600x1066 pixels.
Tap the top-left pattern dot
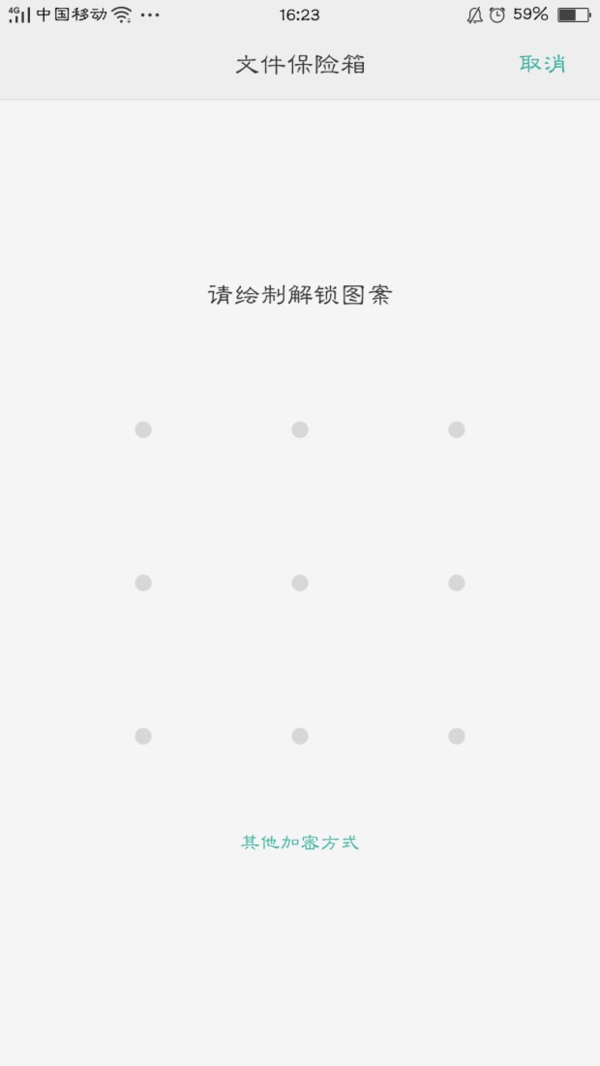coord(143,430)
